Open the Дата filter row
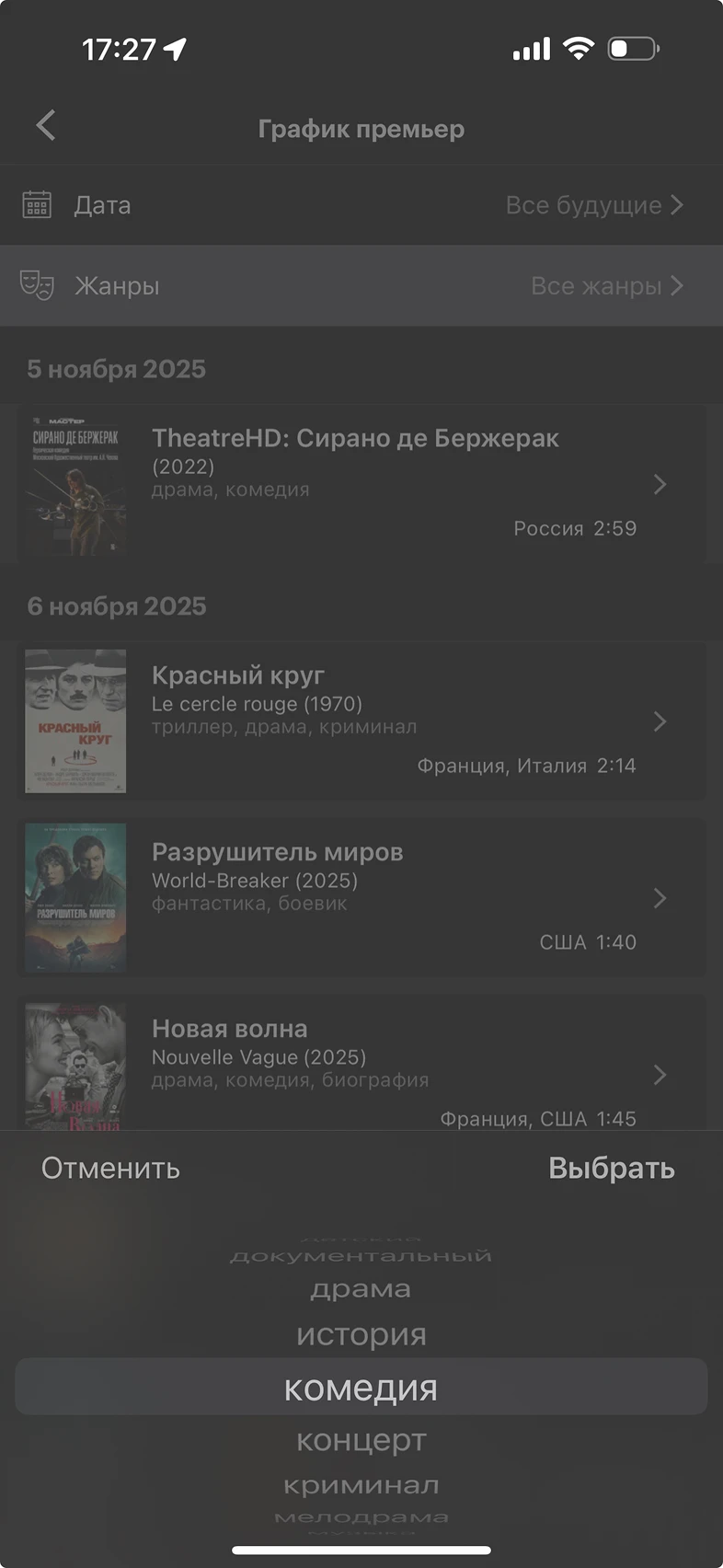 point(361,205)
